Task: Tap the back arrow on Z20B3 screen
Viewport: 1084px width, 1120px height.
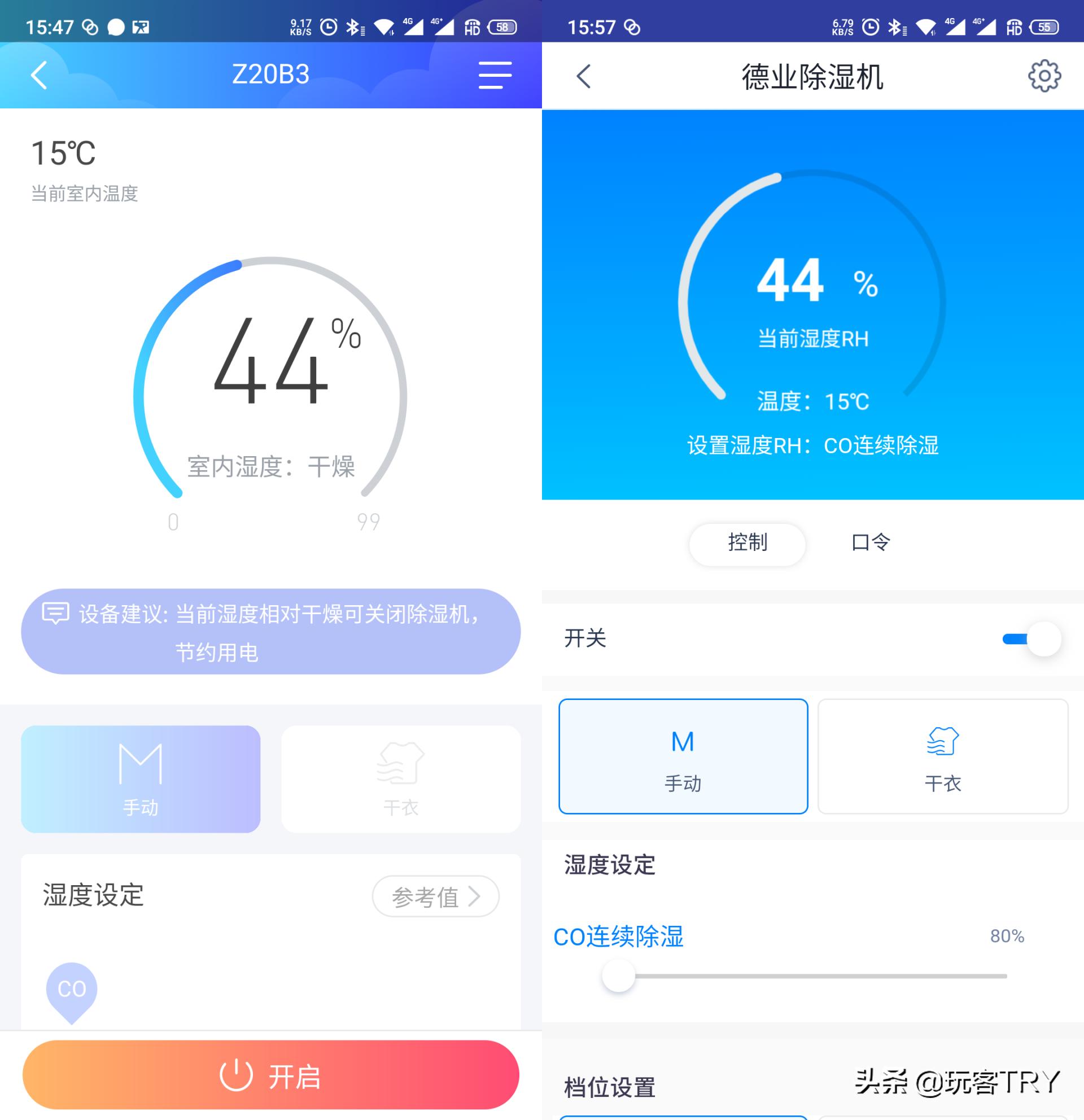Action: (39, 75)
